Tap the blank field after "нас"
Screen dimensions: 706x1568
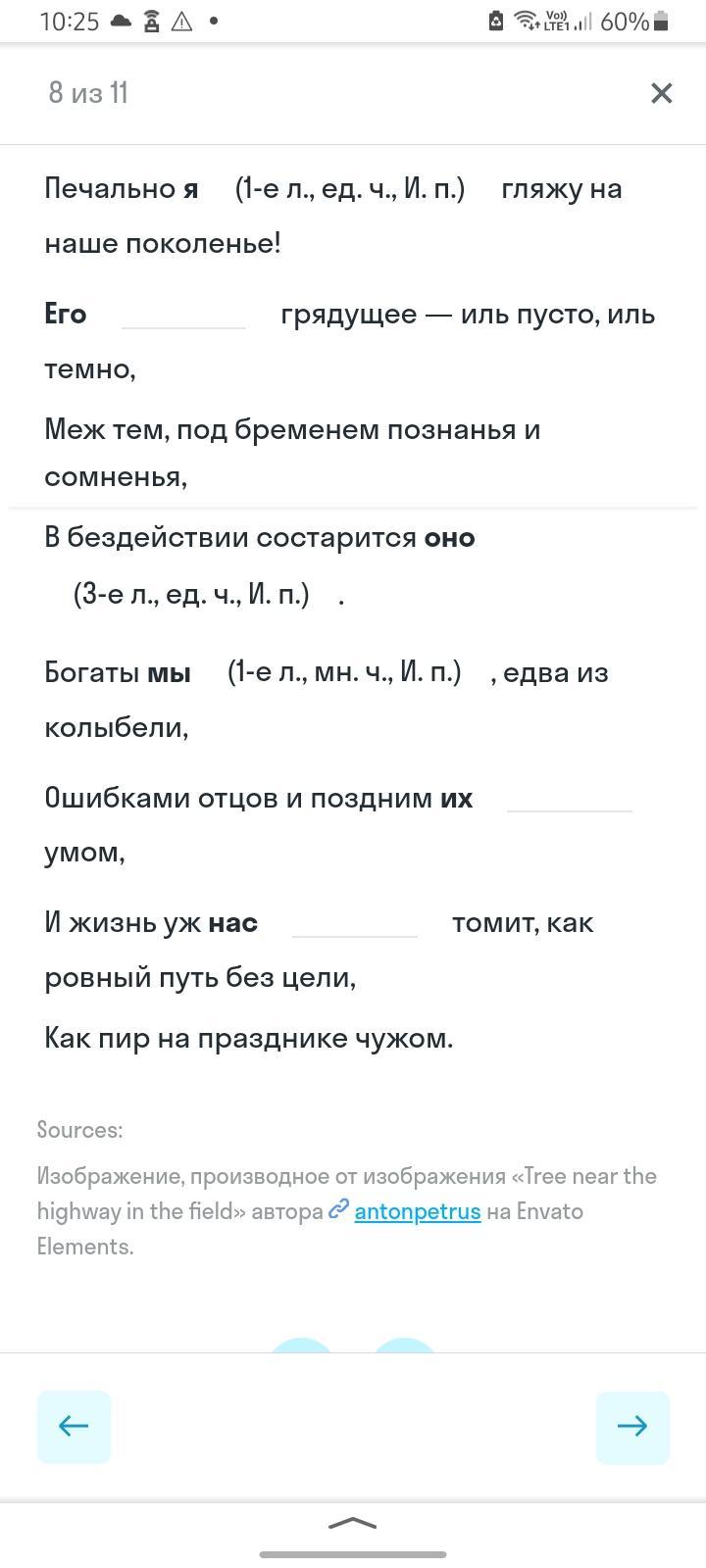355,921
